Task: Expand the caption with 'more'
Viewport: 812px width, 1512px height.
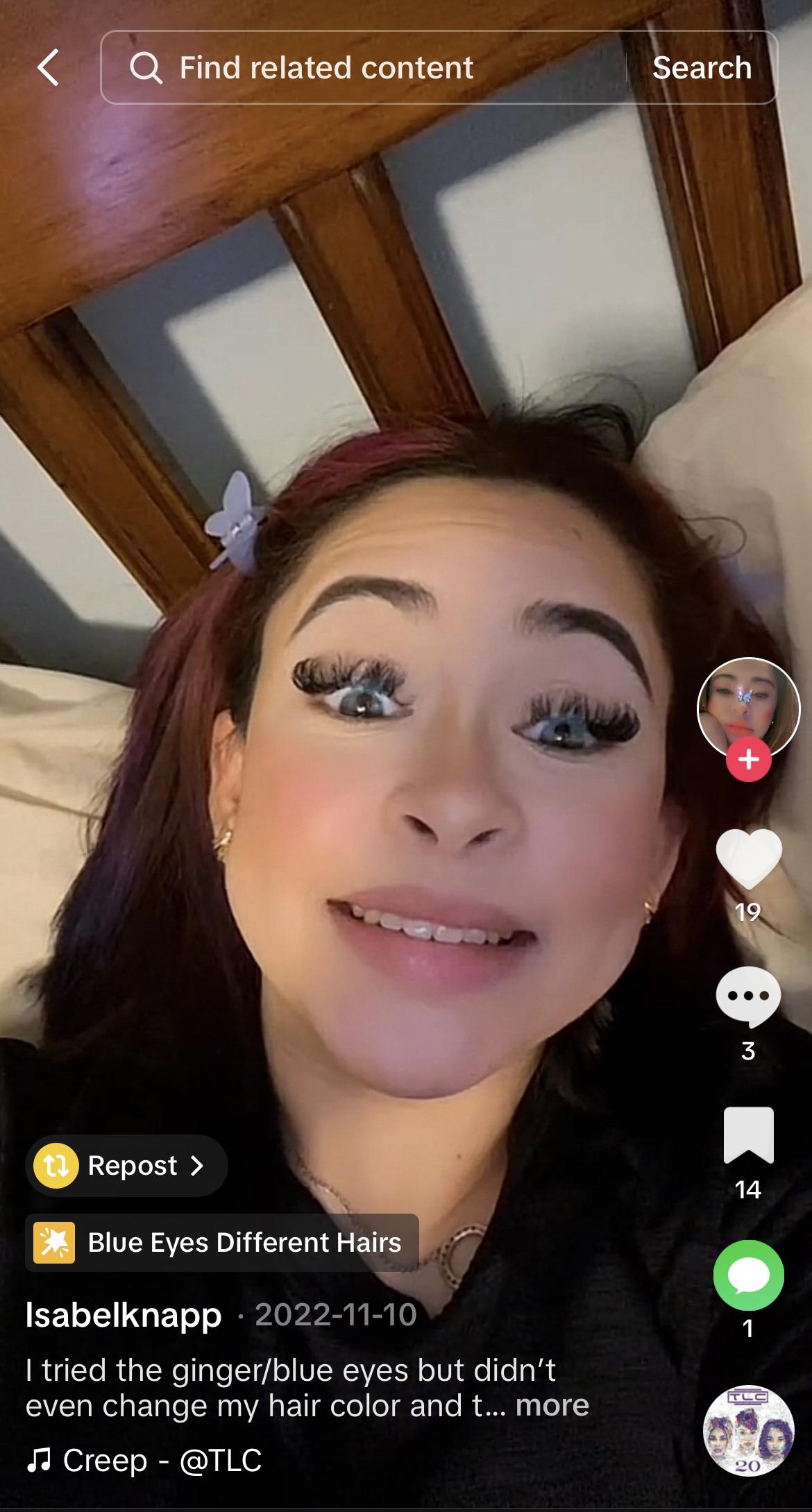Action: pyautogui.click(x=552, y=1406)
